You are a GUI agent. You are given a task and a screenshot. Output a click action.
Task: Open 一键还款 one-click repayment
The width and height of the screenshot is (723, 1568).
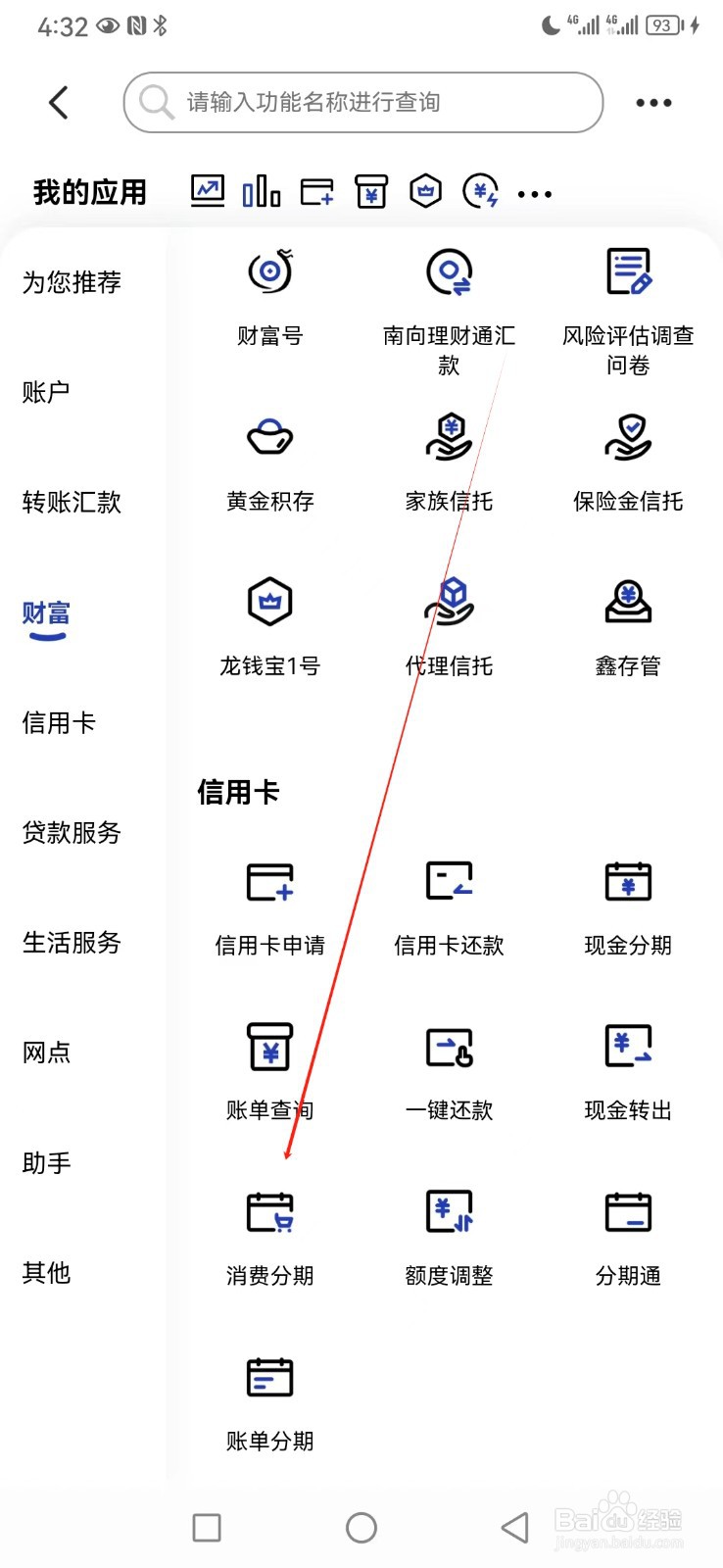click(x=449, y=1068)
